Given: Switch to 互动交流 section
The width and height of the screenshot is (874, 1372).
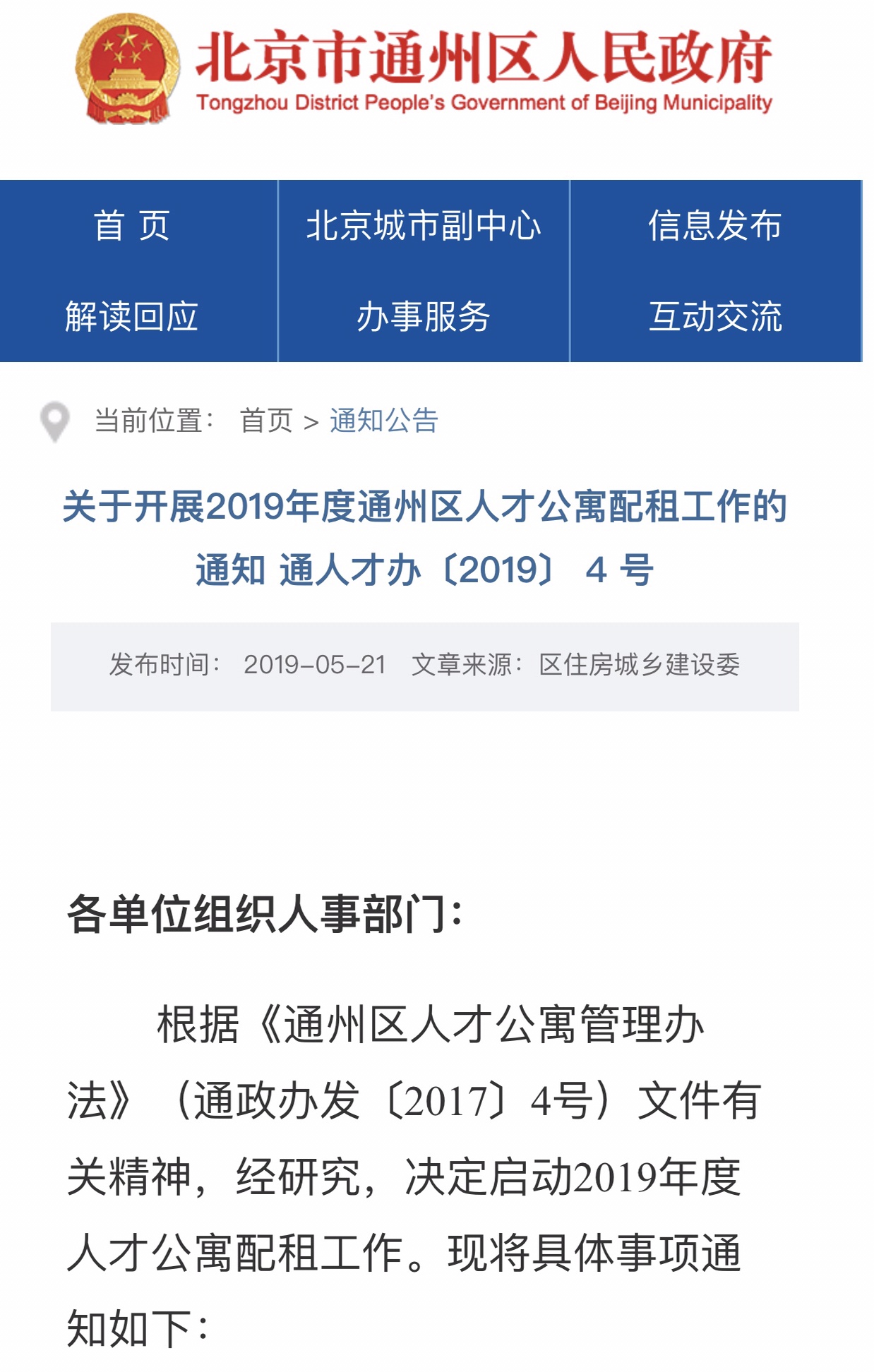Looking at the screenshot, I should click(714, 316).
